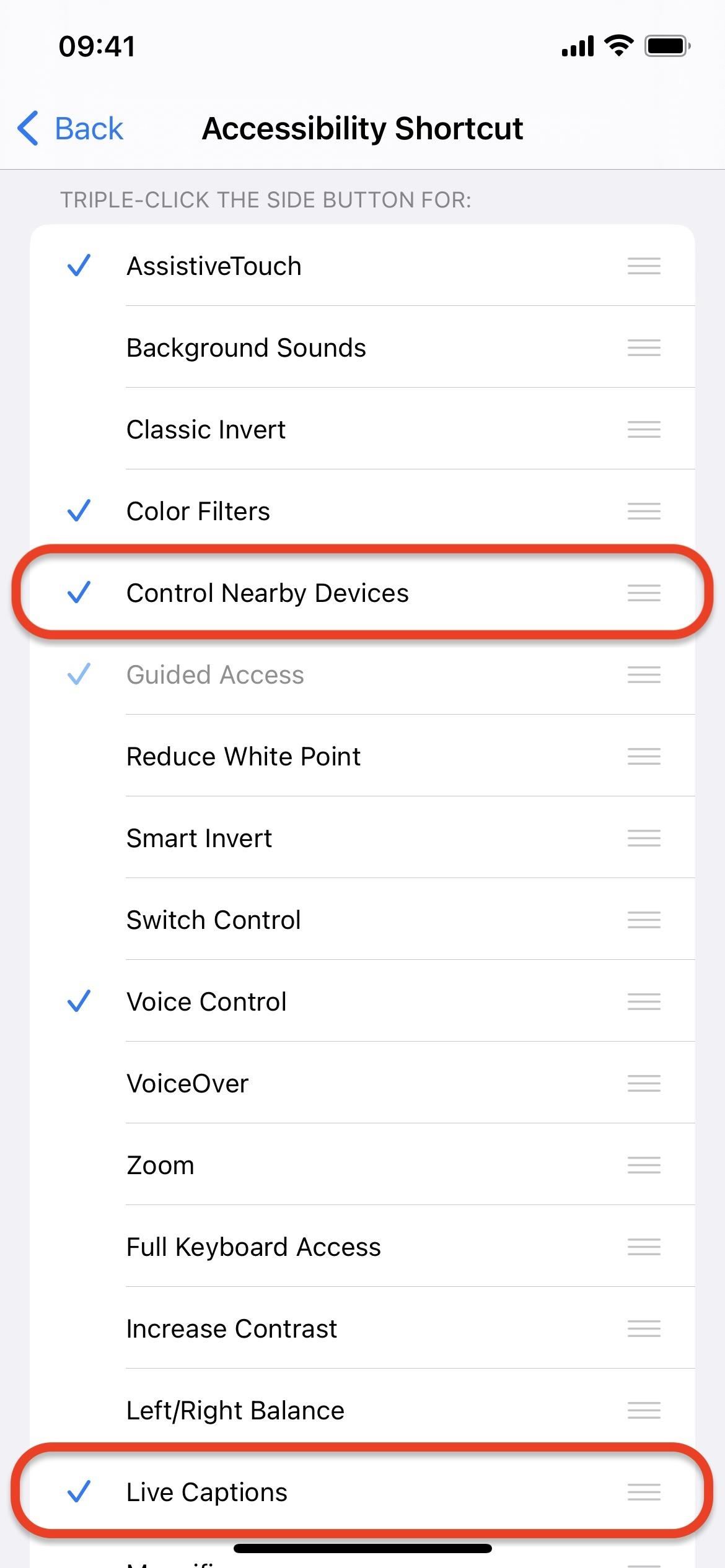
Task: Select Left/Right Balance option
Action: click(x=362, y=1410)
